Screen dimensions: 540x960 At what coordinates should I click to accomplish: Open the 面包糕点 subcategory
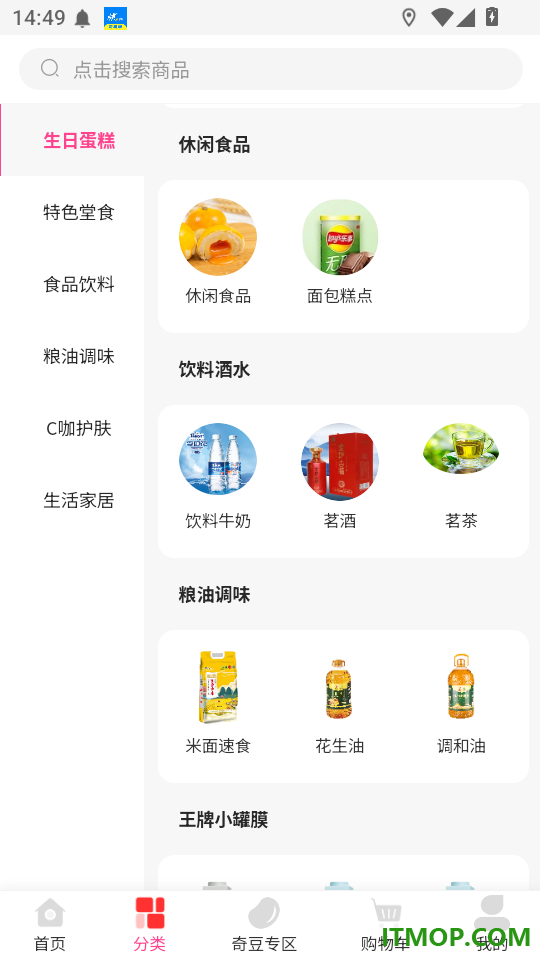340,252
